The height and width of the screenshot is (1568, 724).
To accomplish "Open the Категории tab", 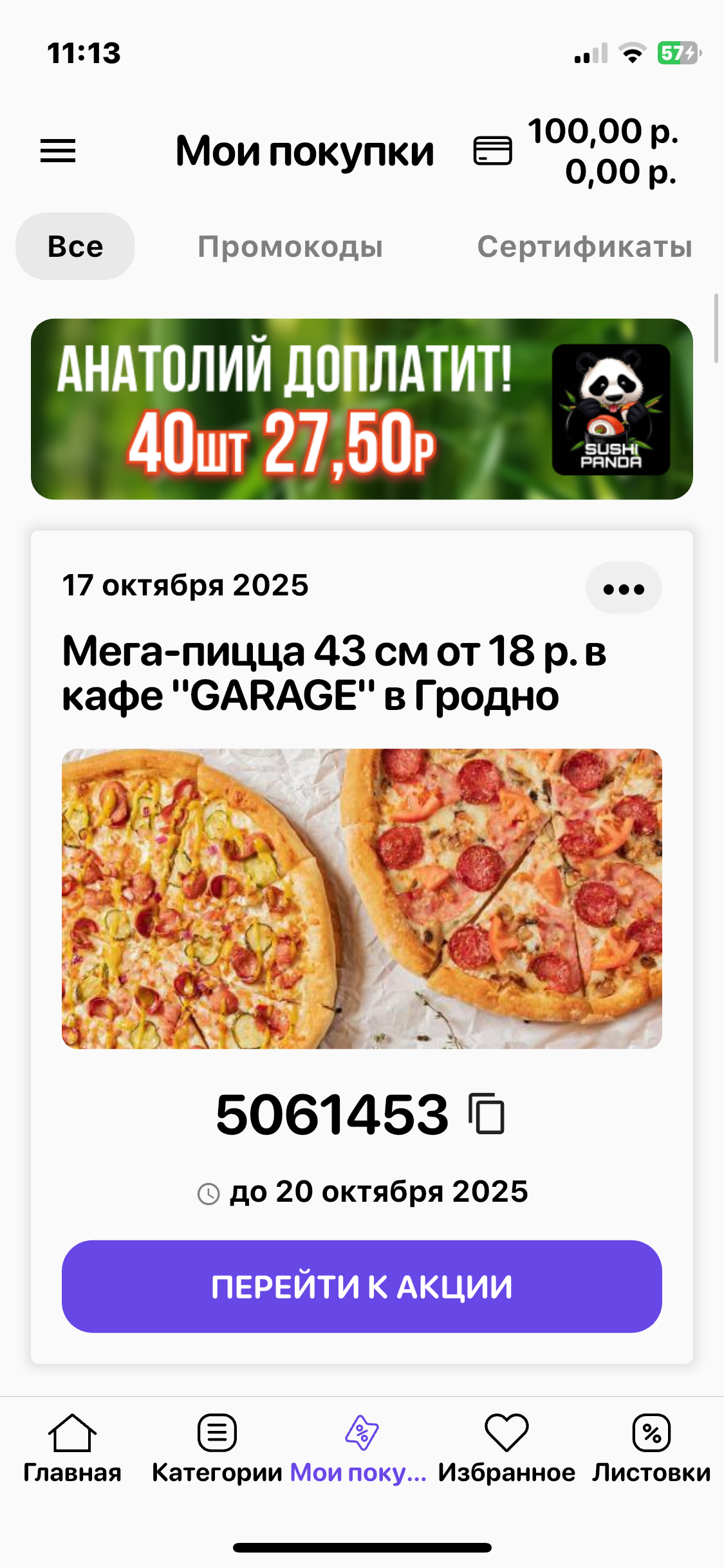I will pyautogui.click(x=217, y=1448).
